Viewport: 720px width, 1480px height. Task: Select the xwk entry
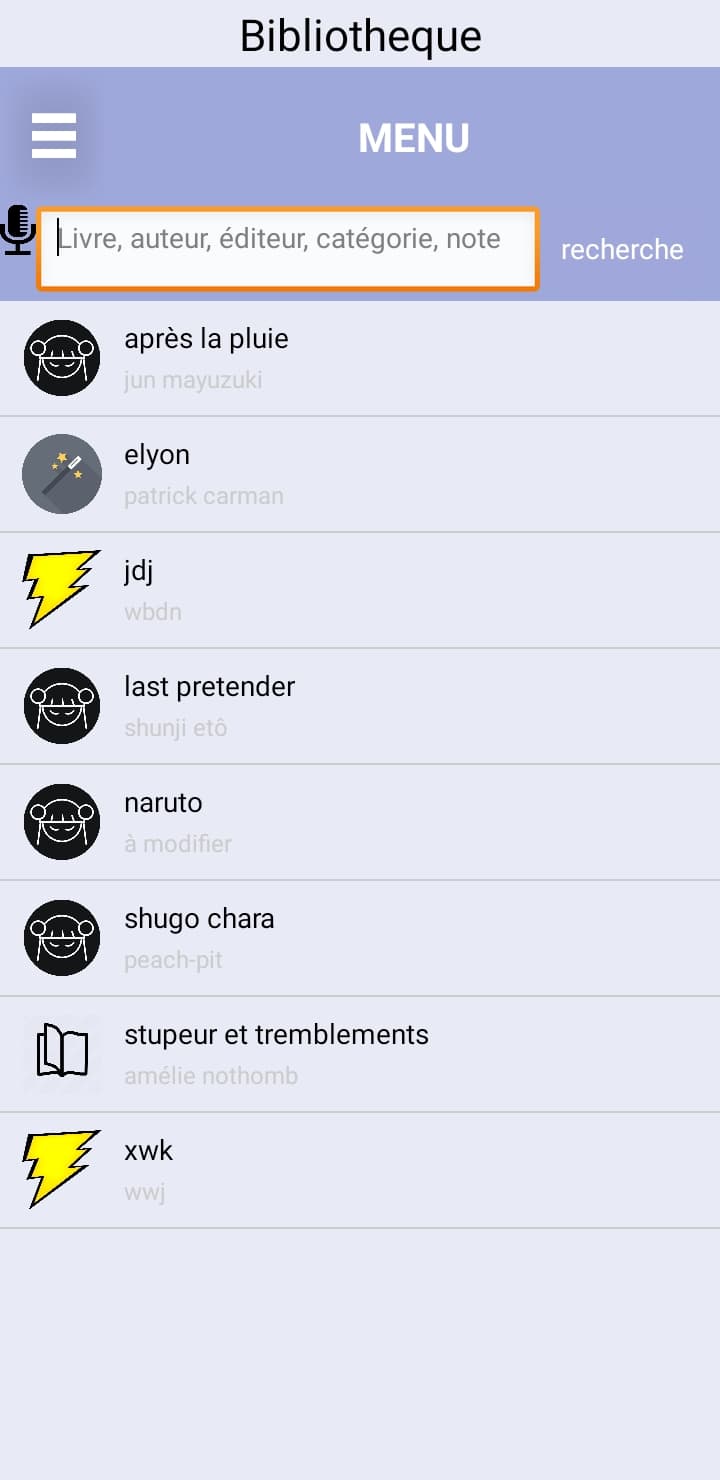pyautogui.click(x=360, y=1170)
